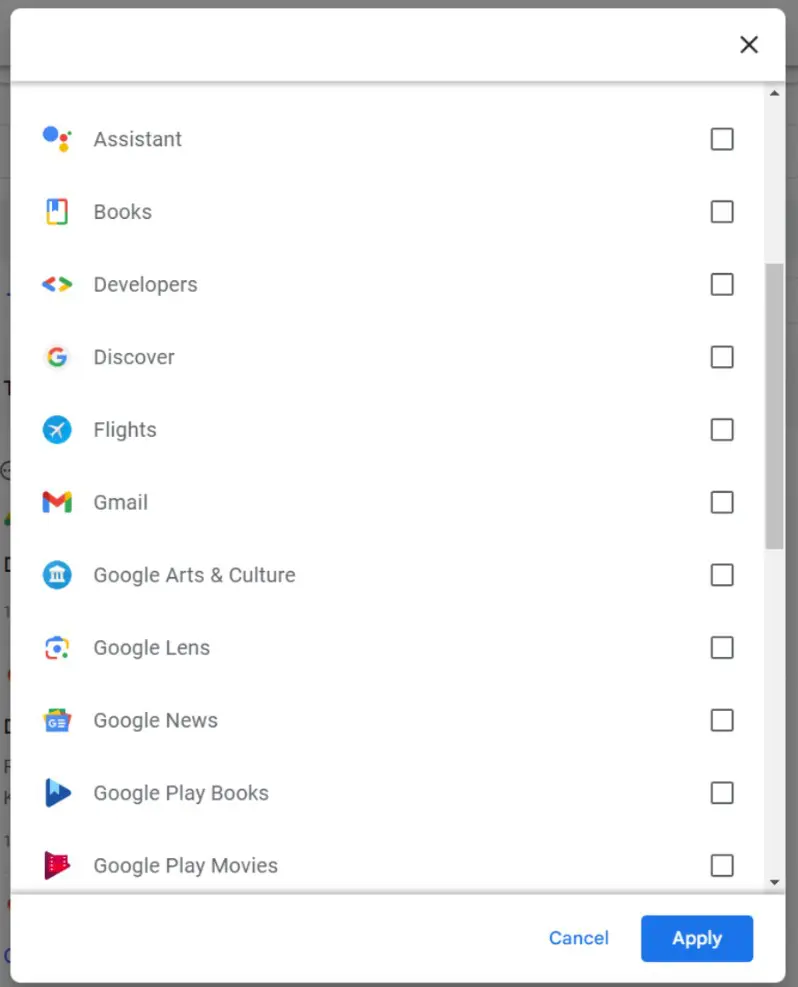Screen dimensions: 798x987
Task: Select the Books checkbox
Action: coord(722,212)
